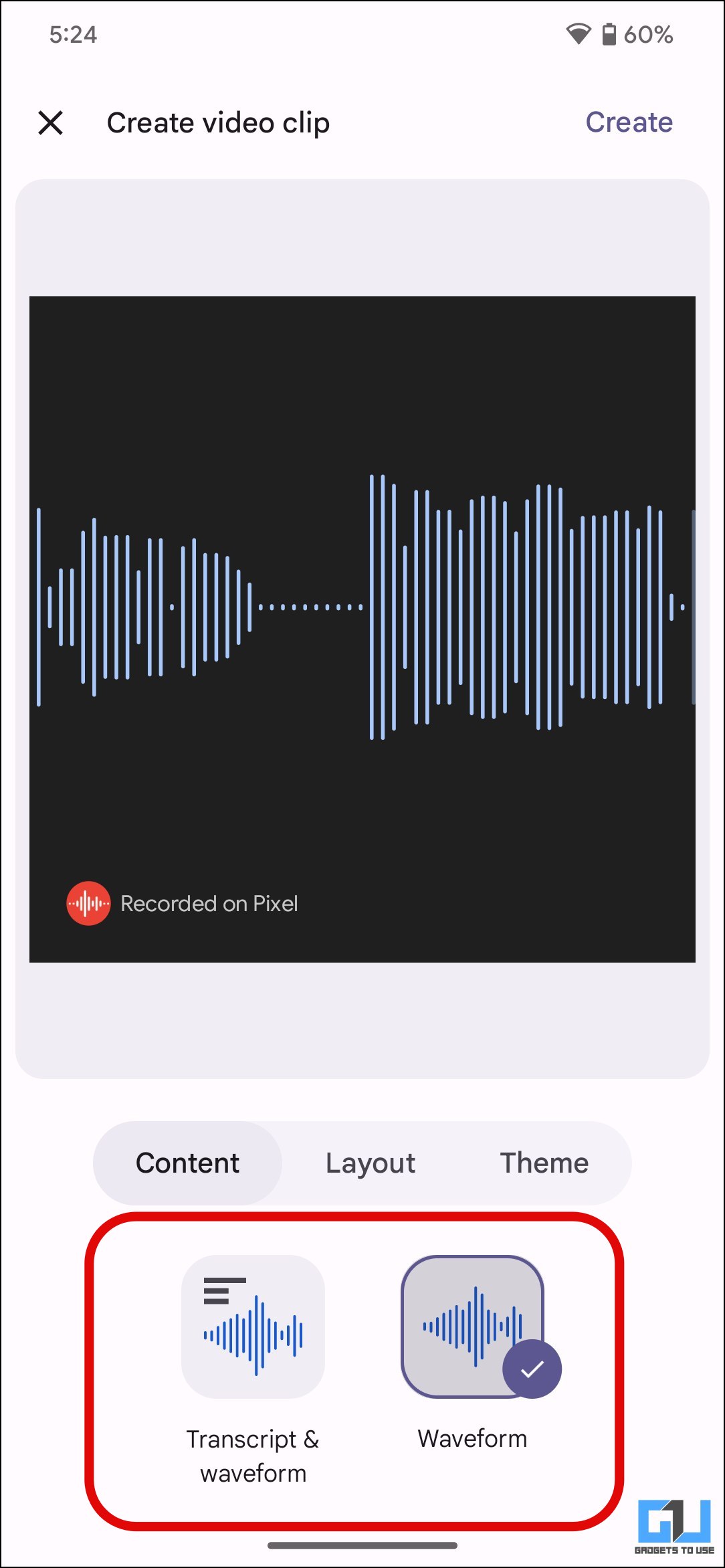Click the battery indicator icon

(x=609, y=35)
